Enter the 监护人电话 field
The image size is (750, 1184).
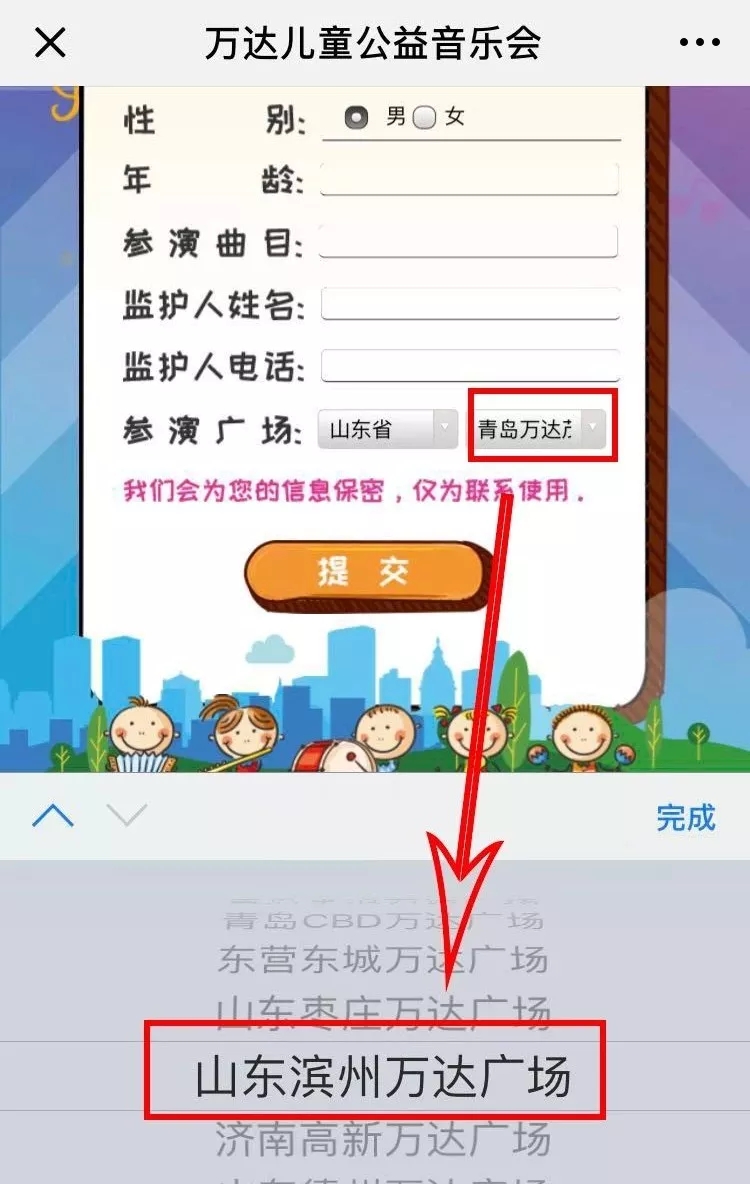pos(469,366)
